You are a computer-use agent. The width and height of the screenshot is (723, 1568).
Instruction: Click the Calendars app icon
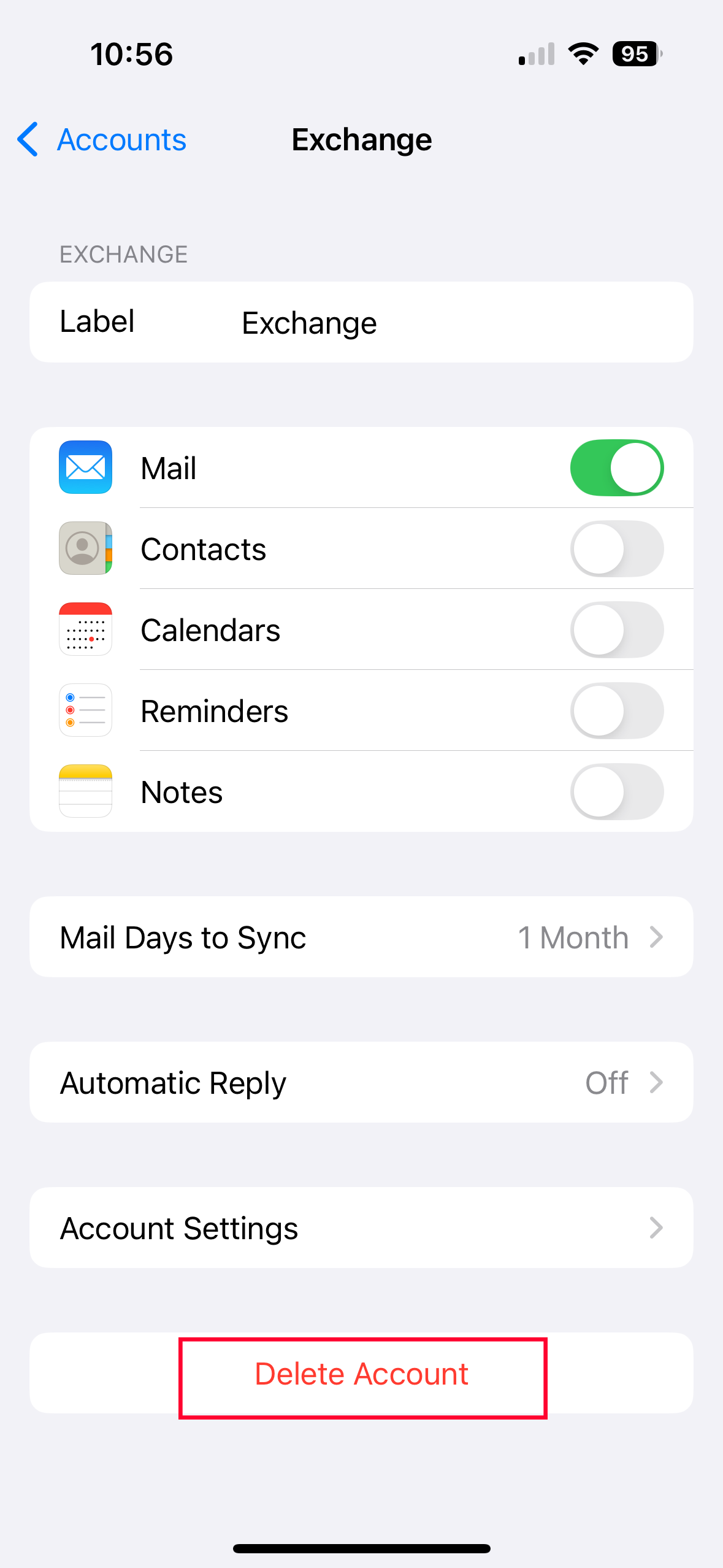click(85, 629)
